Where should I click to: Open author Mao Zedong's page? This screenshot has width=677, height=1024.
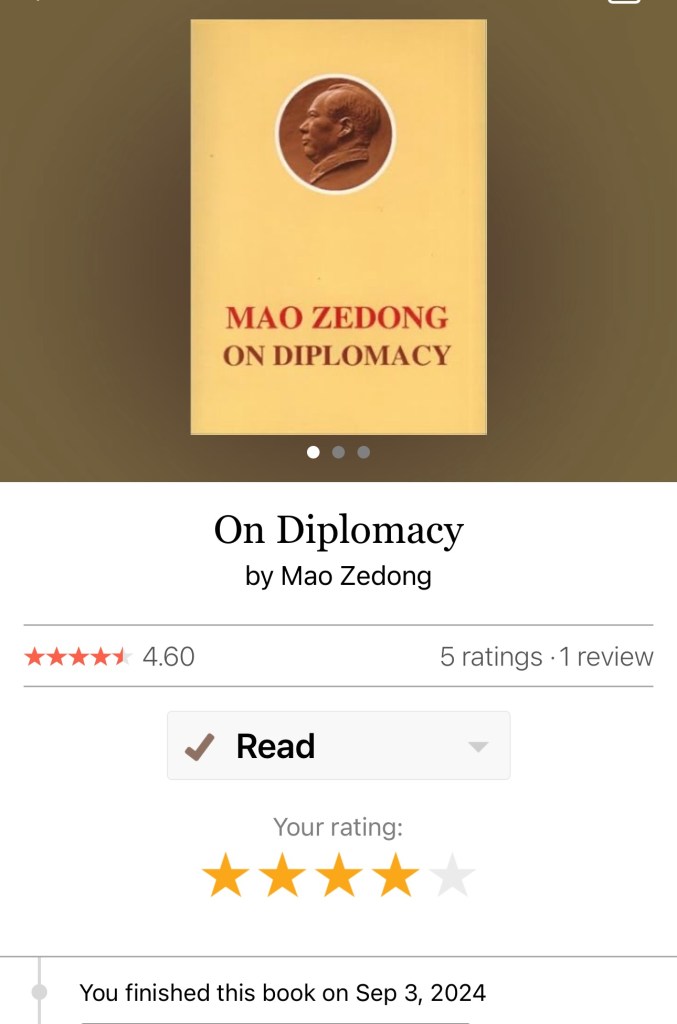357,576
